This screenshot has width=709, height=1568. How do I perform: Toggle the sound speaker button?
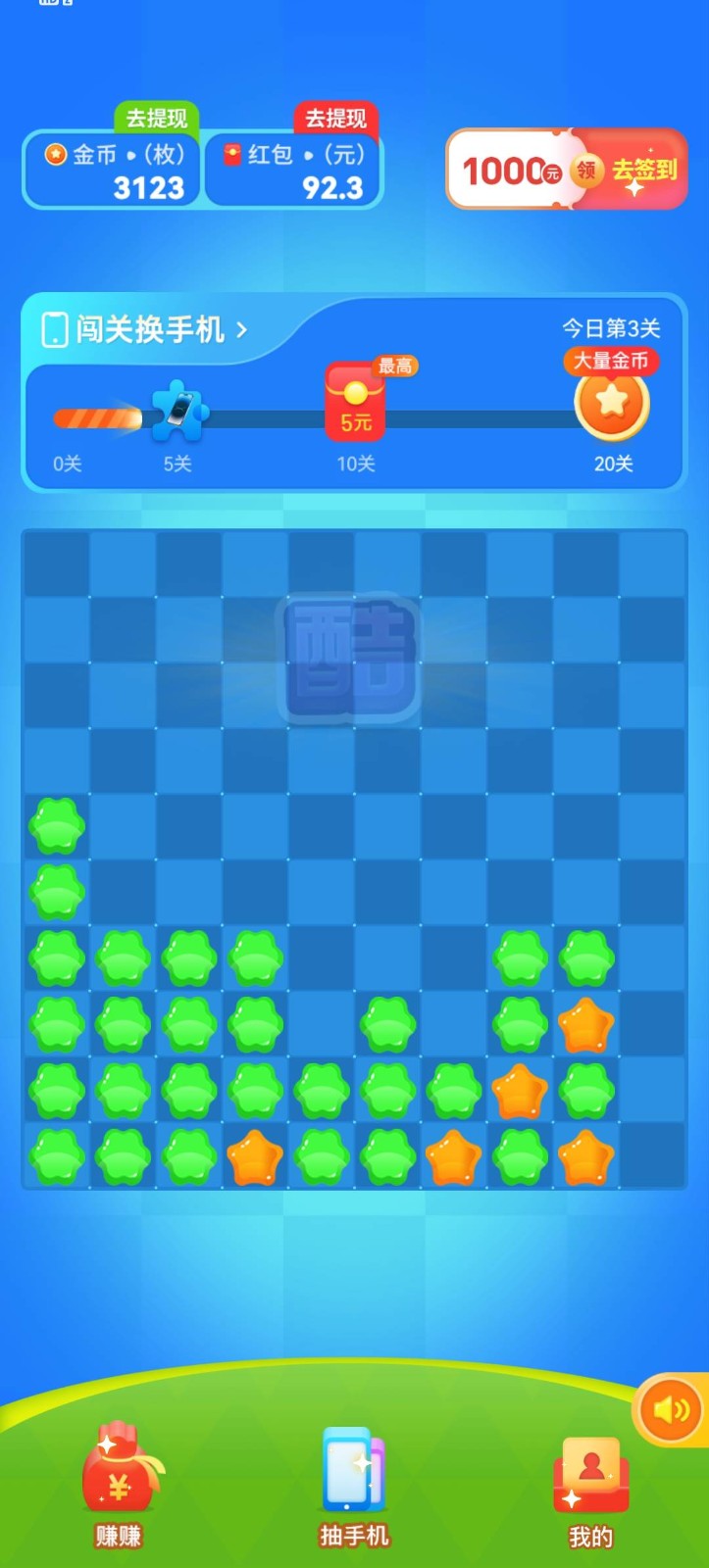671,1409
